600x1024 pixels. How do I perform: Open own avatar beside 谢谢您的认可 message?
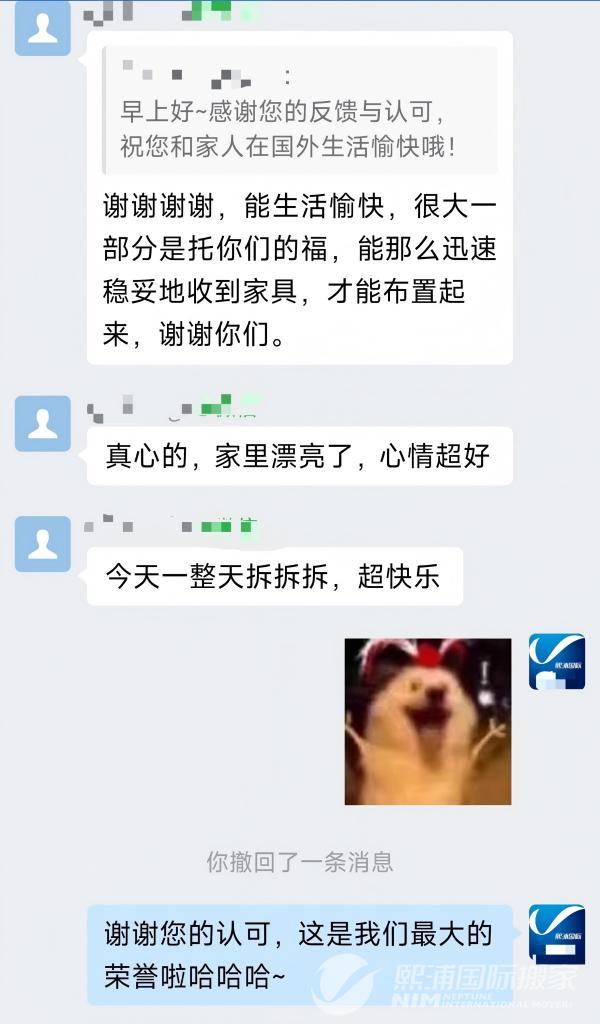[556, 934]
